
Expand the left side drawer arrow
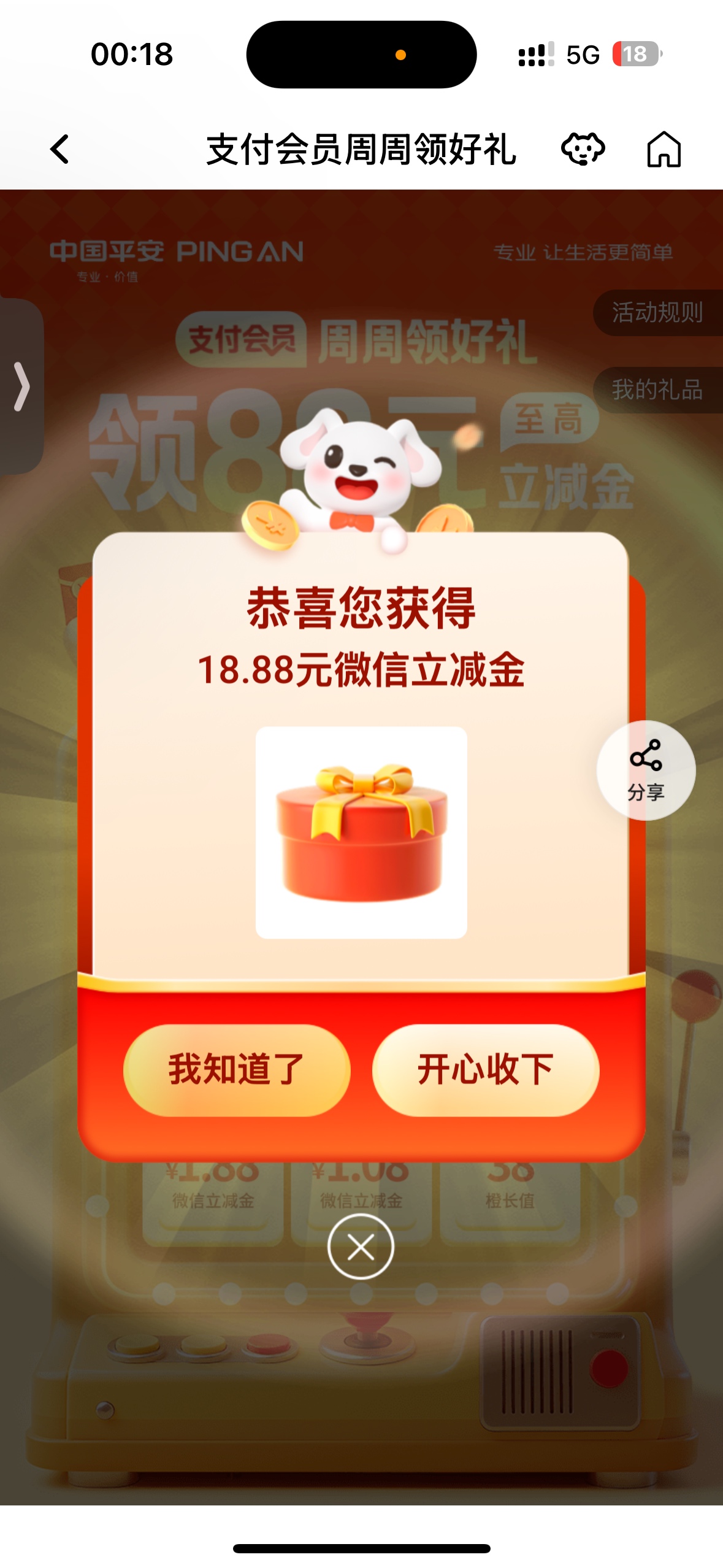(21, 386)
